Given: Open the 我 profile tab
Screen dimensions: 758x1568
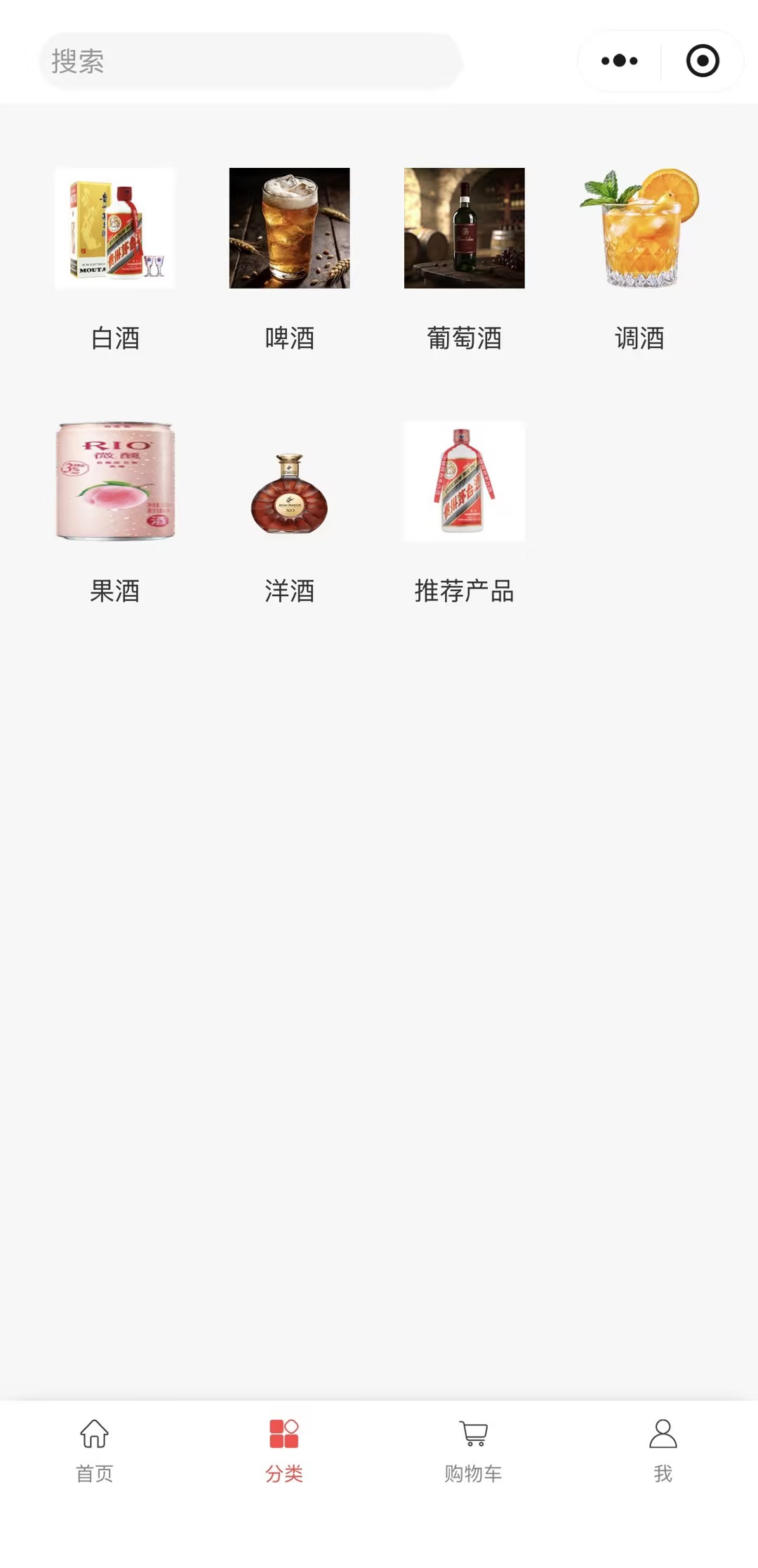Looking at the screenshot, I should point(663,1451).
